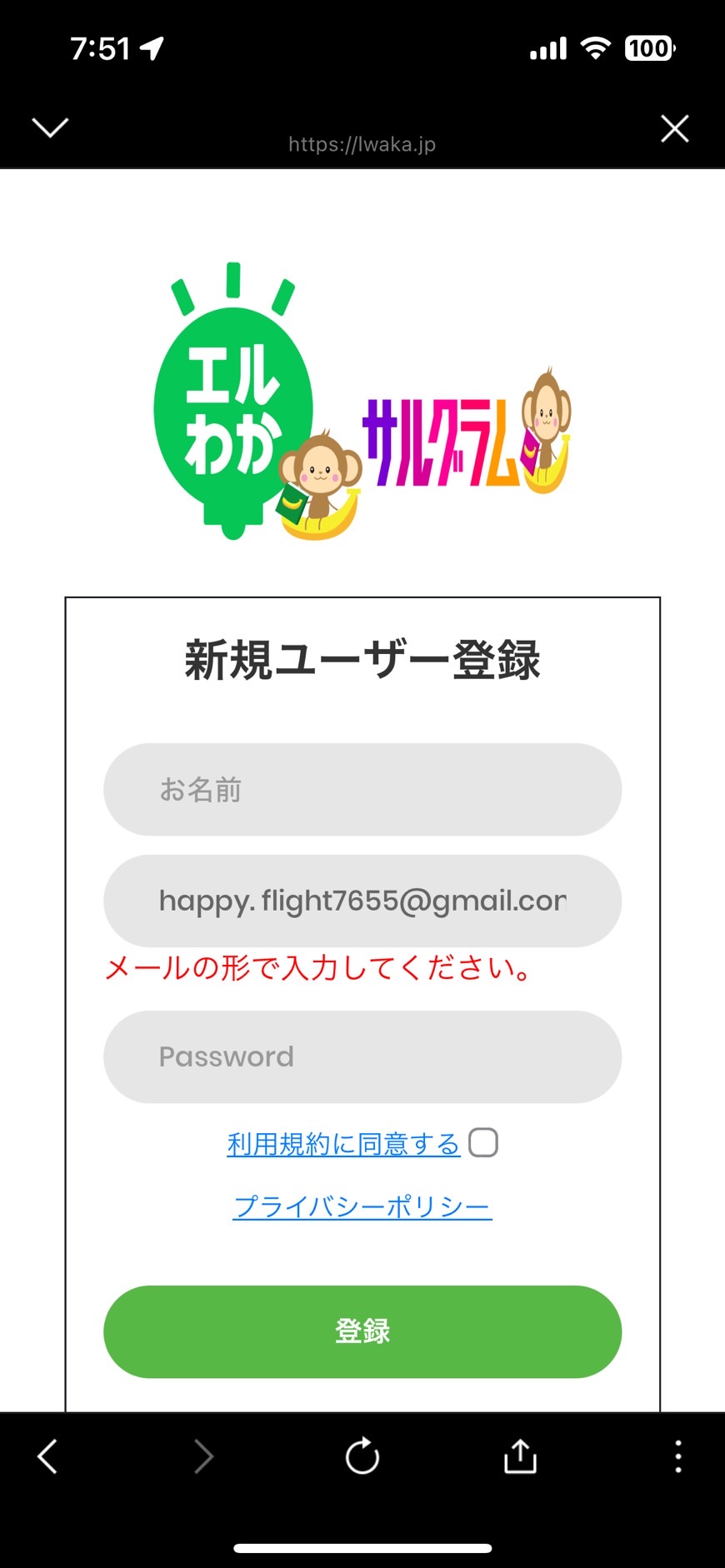
Task: Check the 利用規約に同意する checkbox
Action: click(483, 1142)
